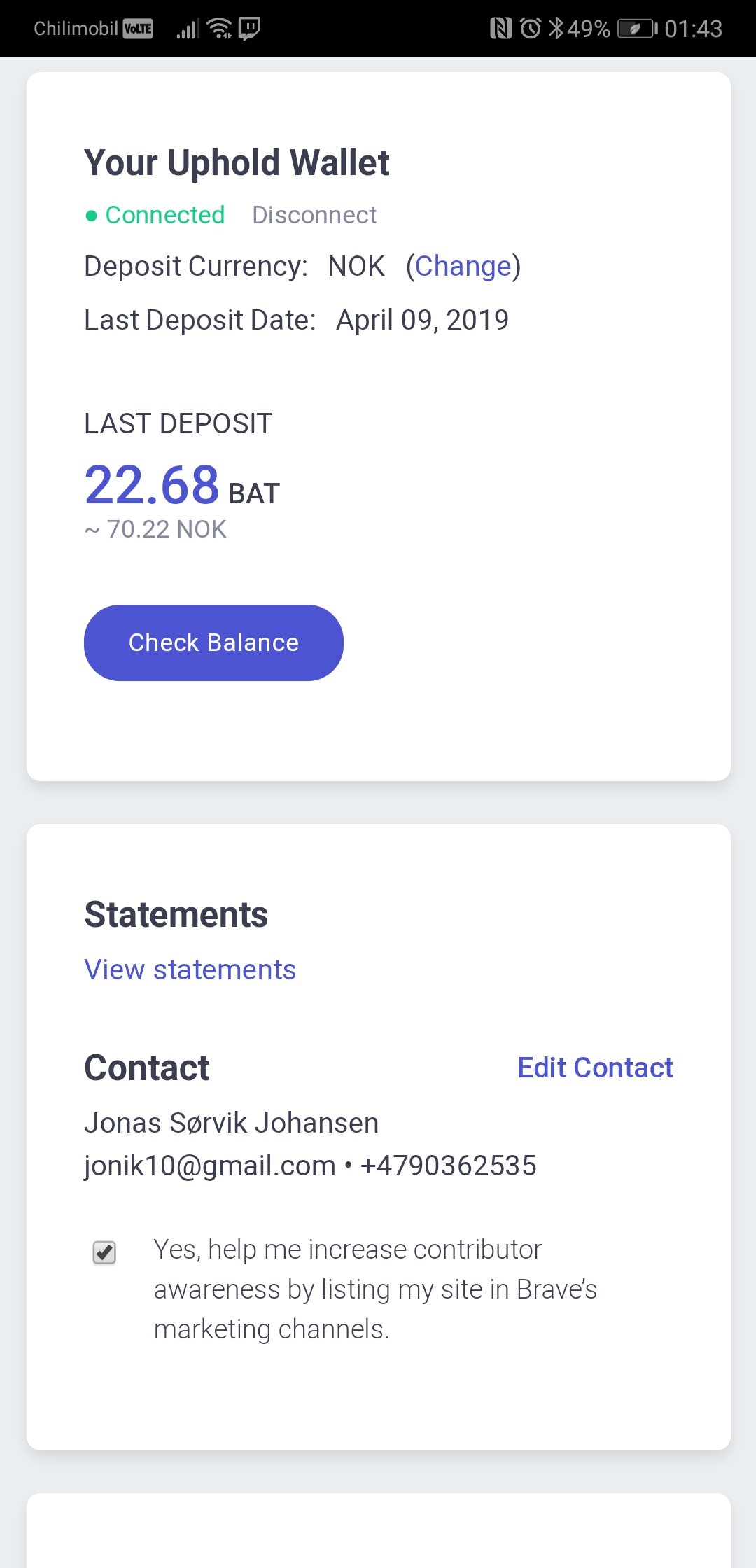Select Edit Contact
Image resolution: width=756 pixels, height=1568 pixels.
pos(595,1068)
